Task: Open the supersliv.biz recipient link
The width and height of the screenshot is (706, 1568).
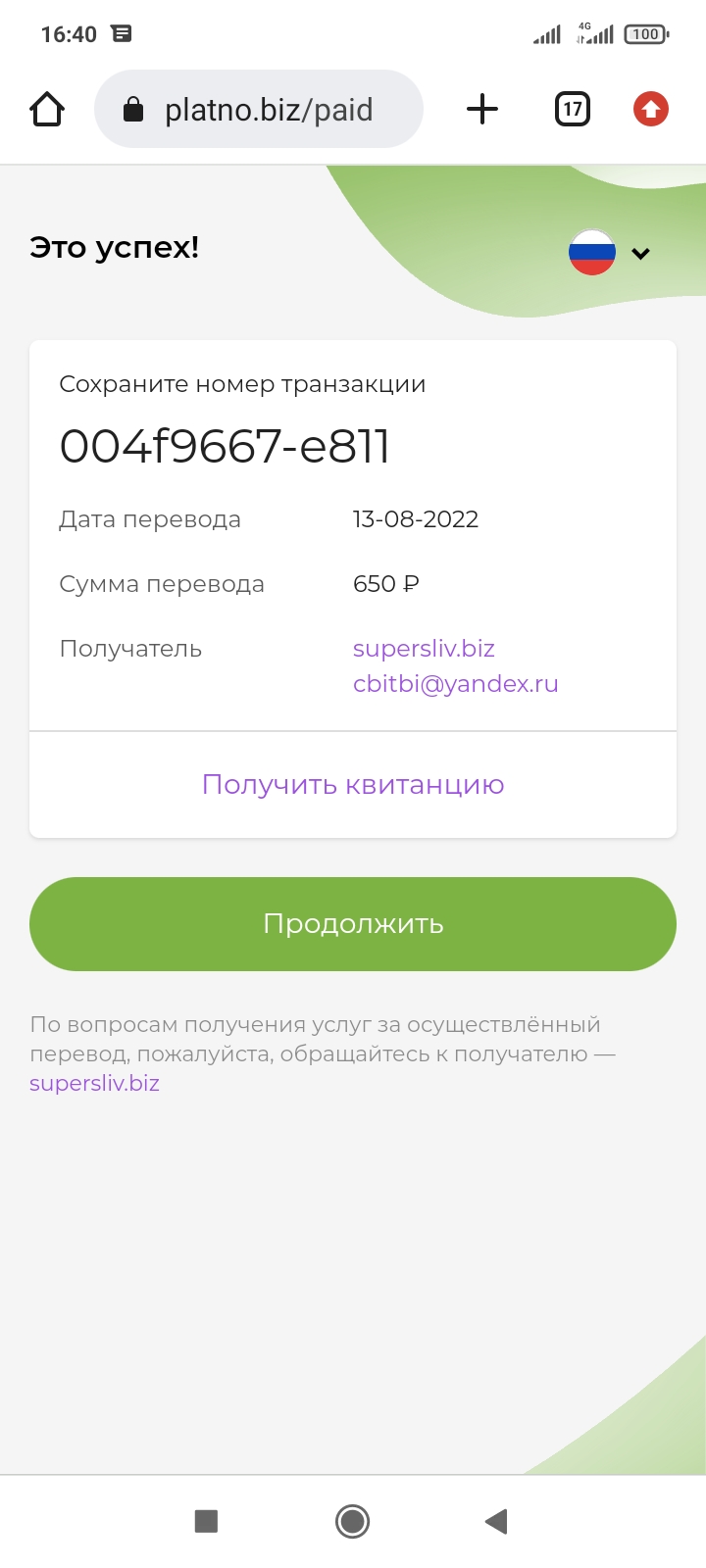Action: (424, 649)
